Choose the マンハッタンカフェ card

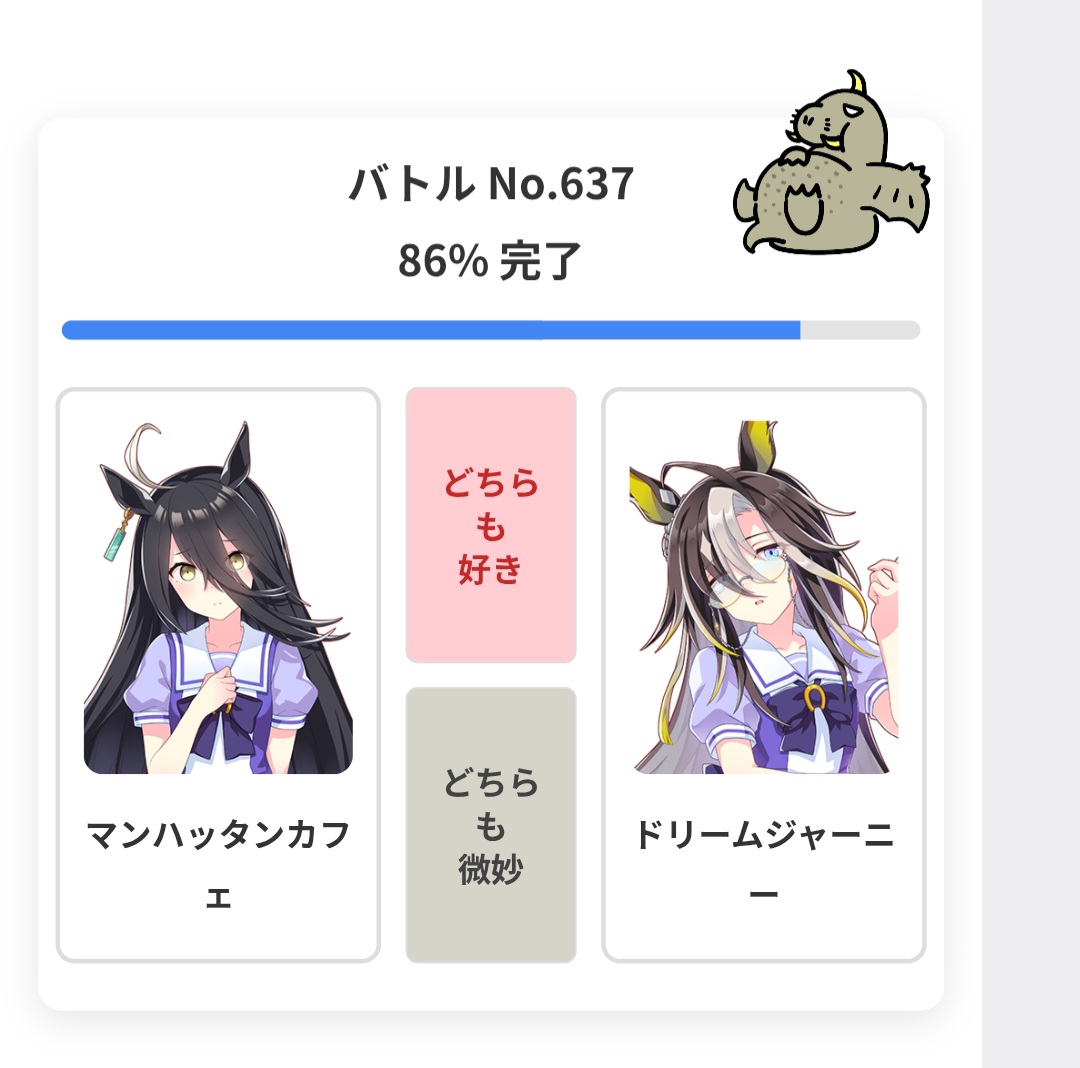(218, 675)
